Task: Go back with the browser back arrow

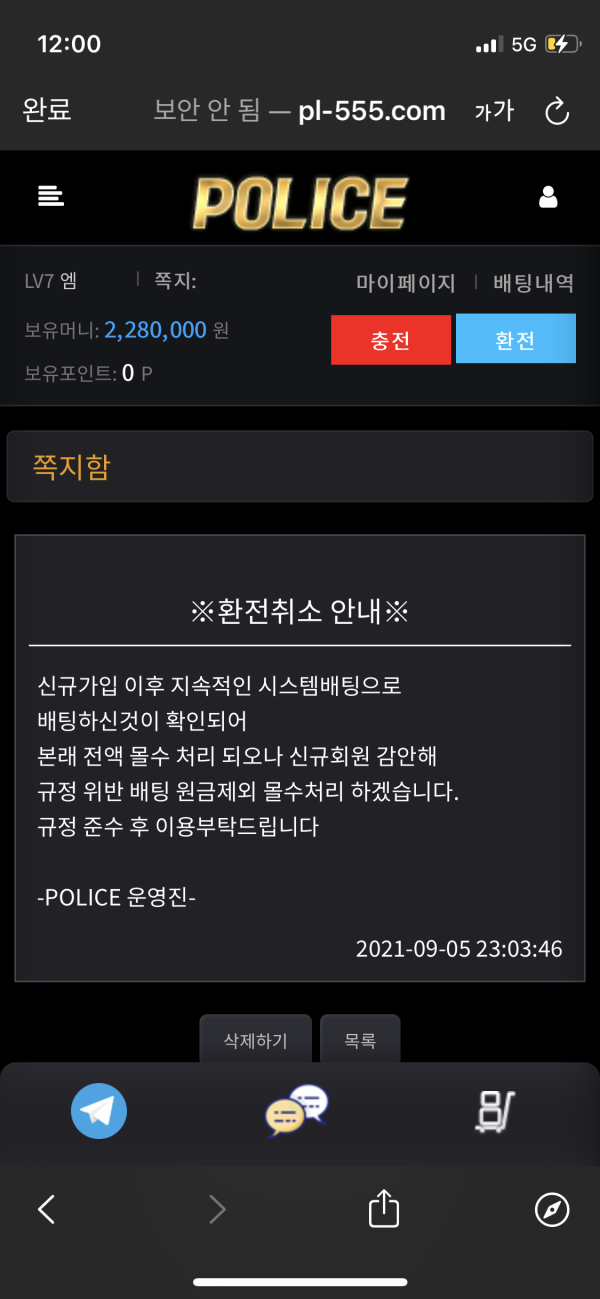Action: click(46, 1210)
